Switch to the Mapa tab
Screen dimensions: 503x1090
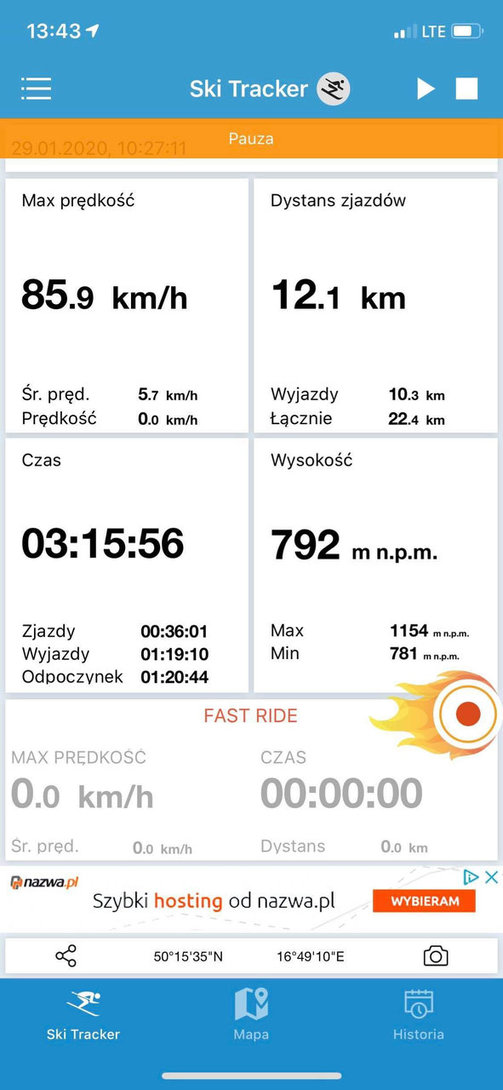tap(251, 1014)
